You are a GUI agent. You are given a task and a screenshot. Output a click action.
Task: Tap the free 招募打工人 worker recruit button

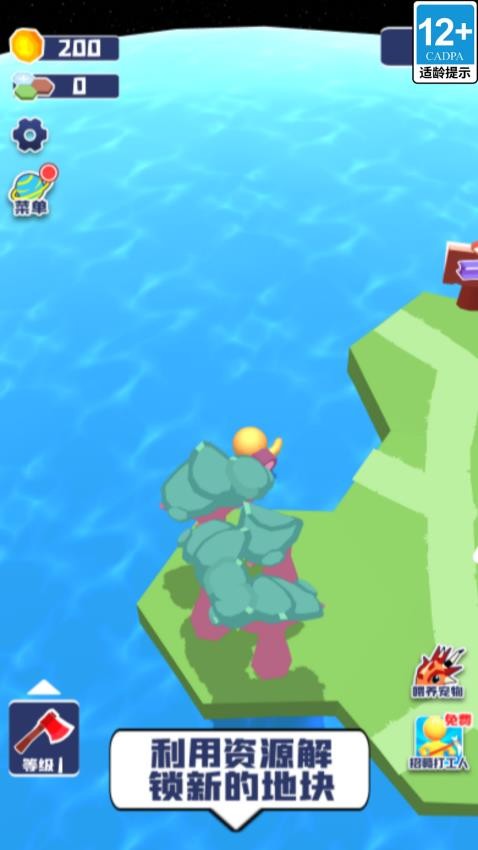(x=441, y=743)
